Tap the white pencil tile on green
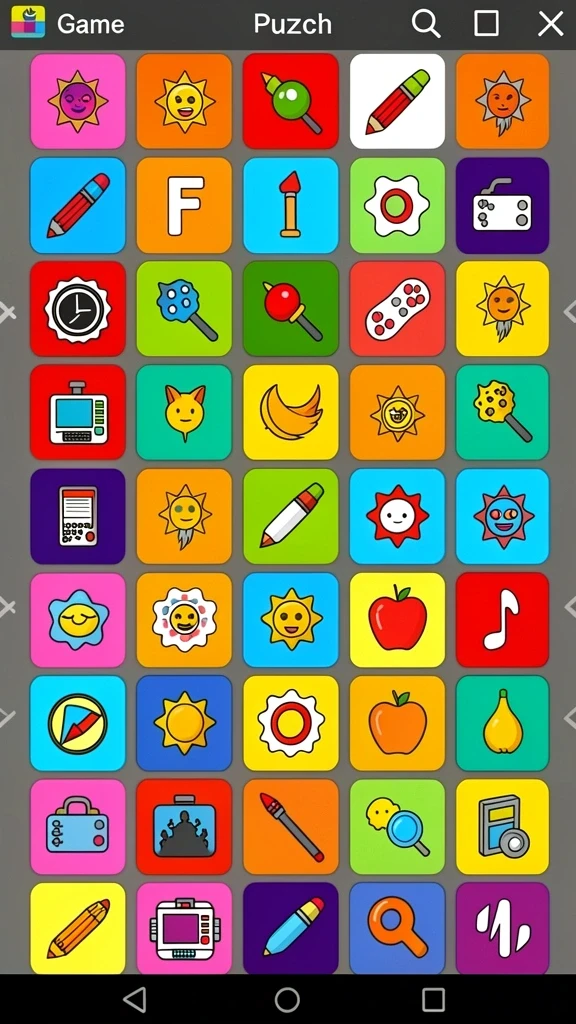Screen dimensions: 576x1024 (x=291, y=516)
